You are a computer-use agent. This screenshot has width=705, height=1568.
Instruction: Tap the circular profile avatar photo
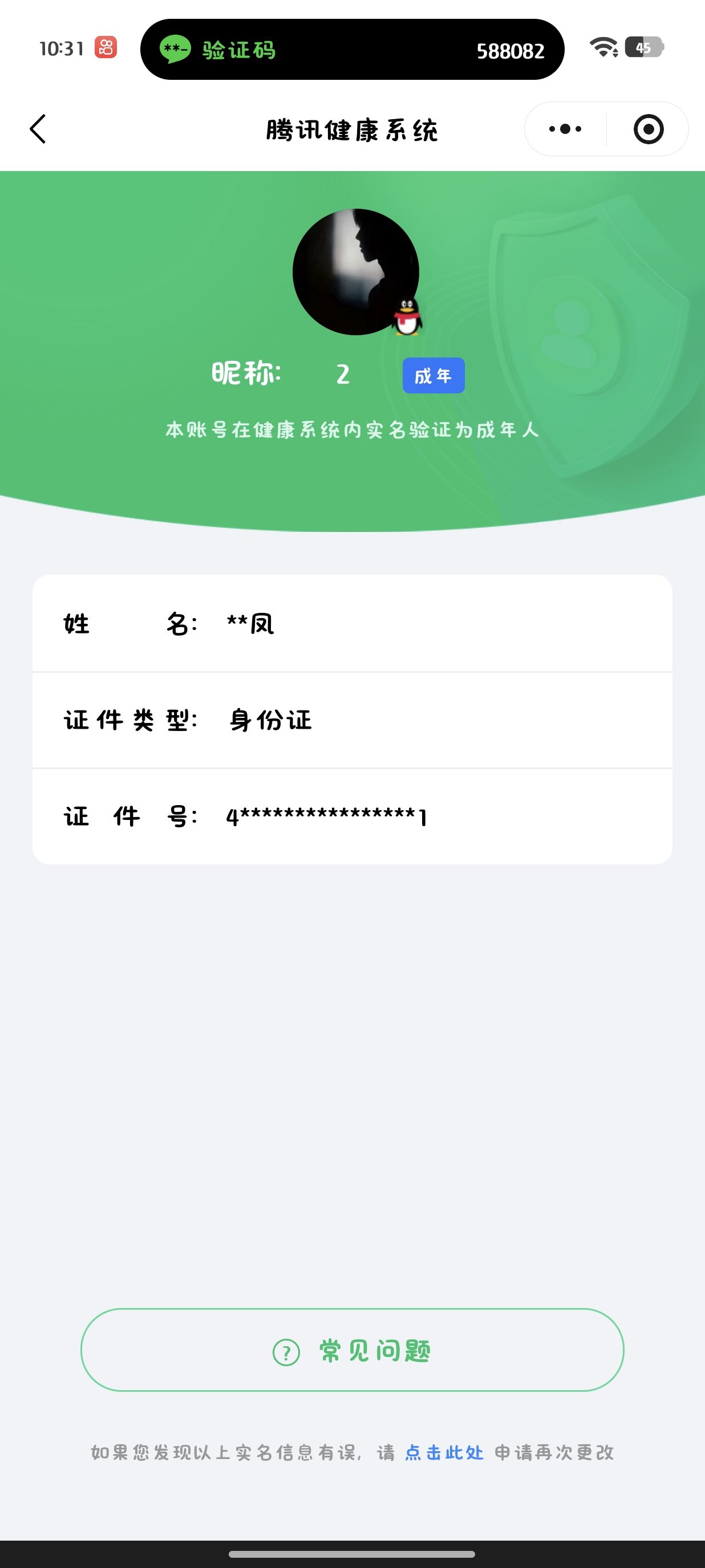(356, 273)
